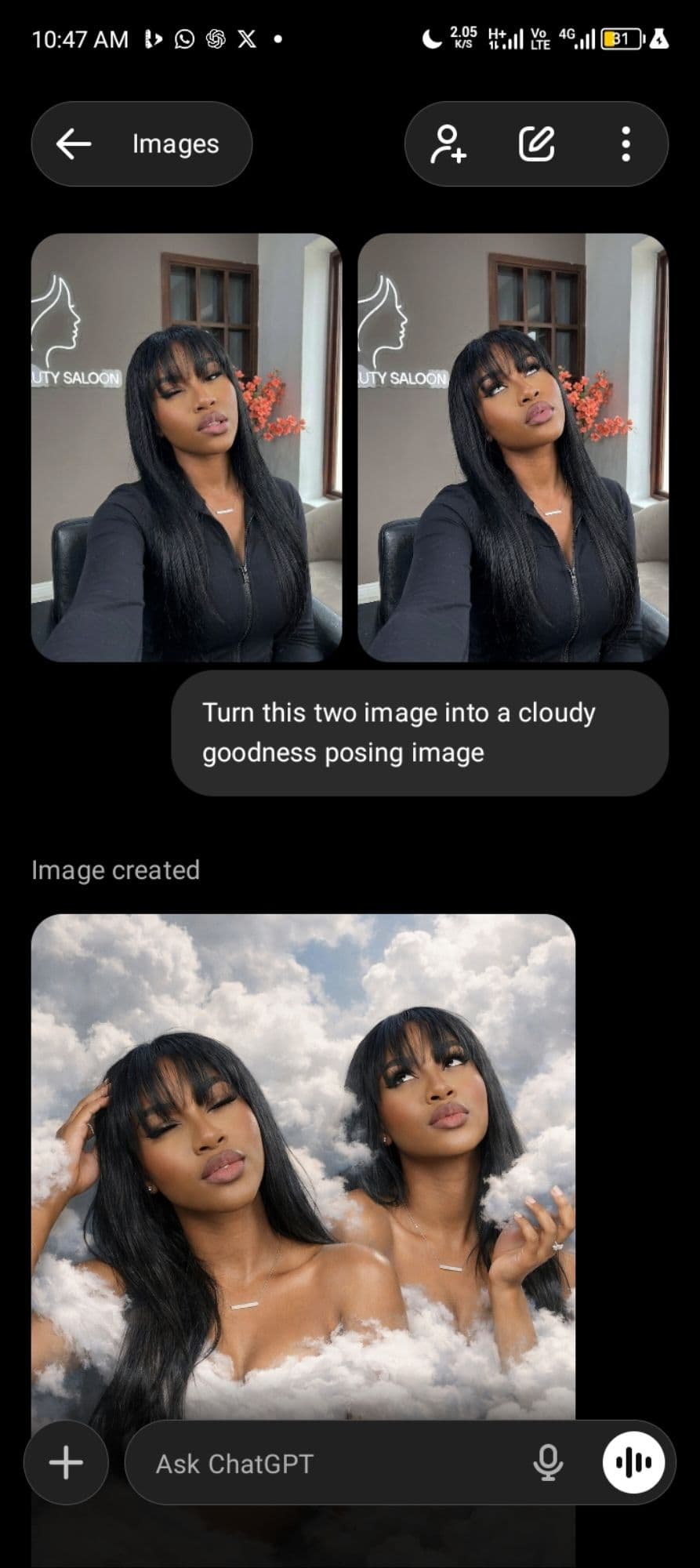Tap the plus attachment button
700x1568 pixels.
[x=66, y=1462]
